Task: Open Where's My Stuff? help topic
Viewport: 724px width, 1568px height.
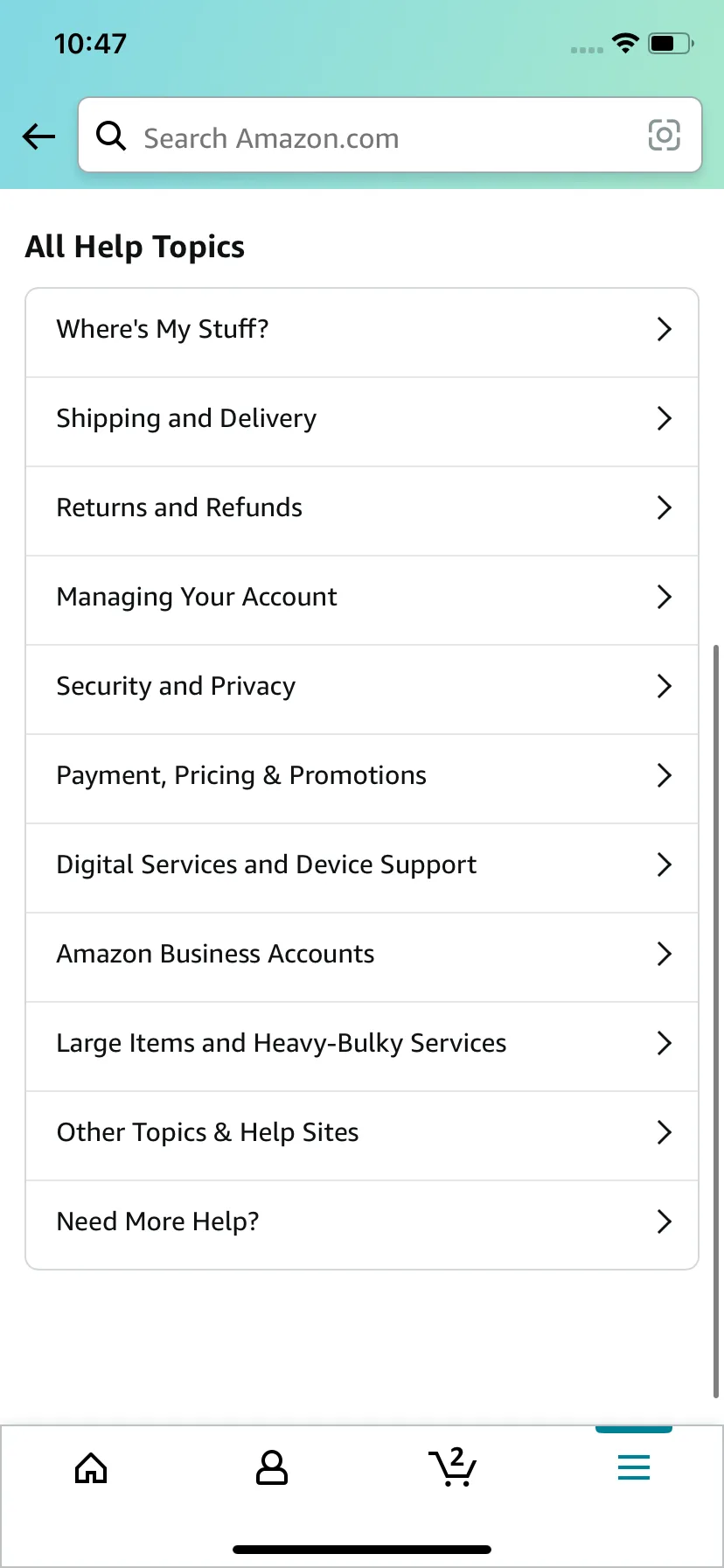Action: pos(362,330)
